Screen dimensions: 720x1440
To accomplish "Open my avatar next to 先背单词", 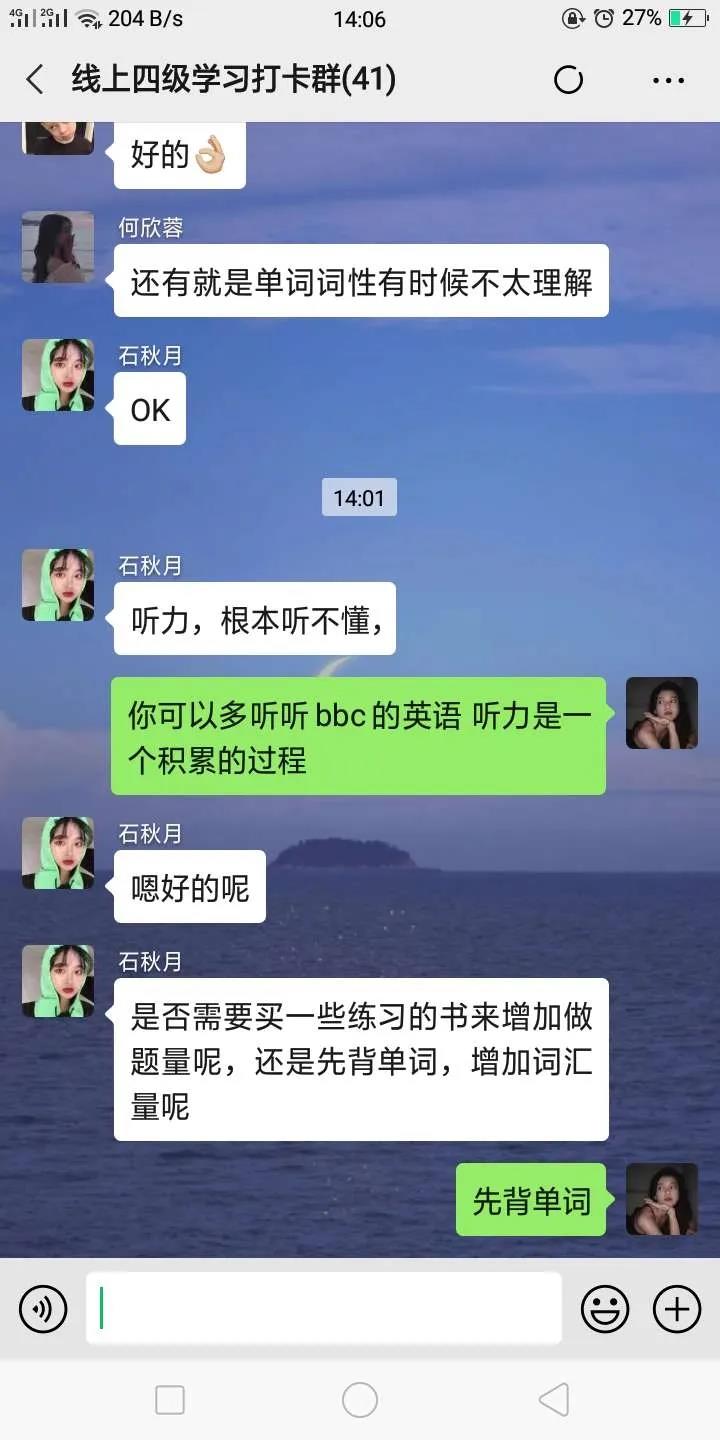I will pyautogui.click(x=662, y=1199).
